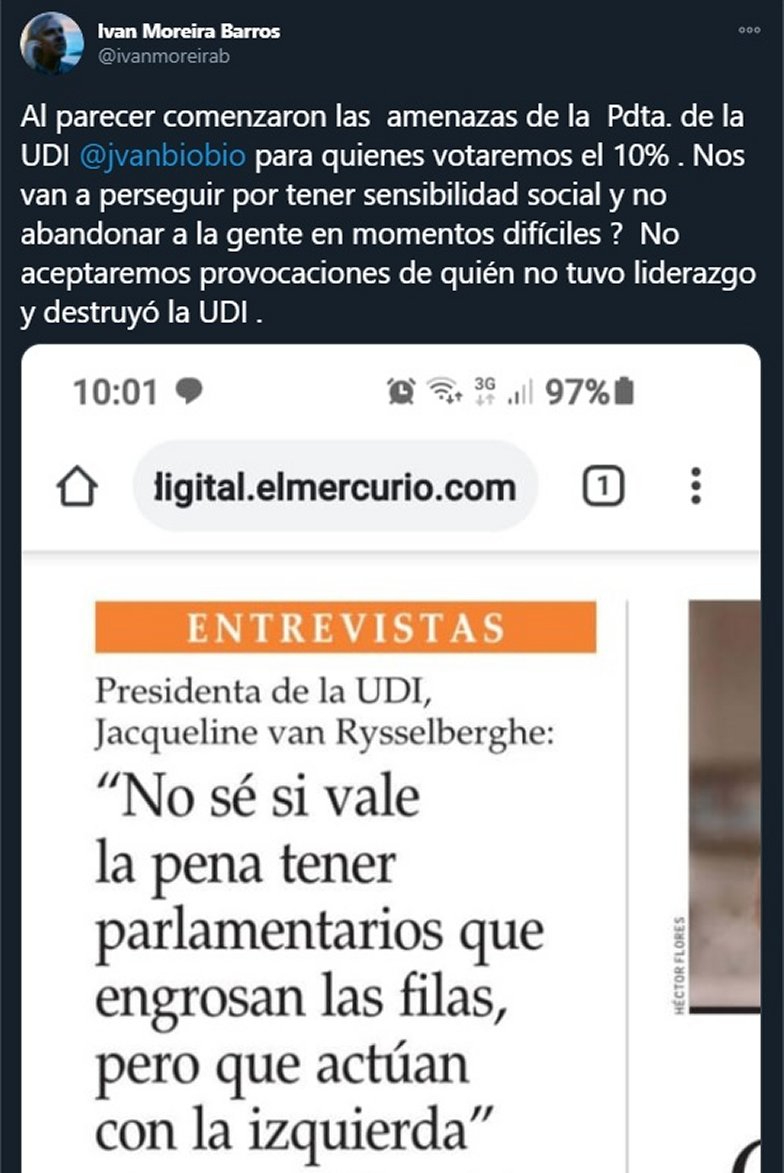
Task: Click the alarm clock status icon
Action: pos(401,393)
